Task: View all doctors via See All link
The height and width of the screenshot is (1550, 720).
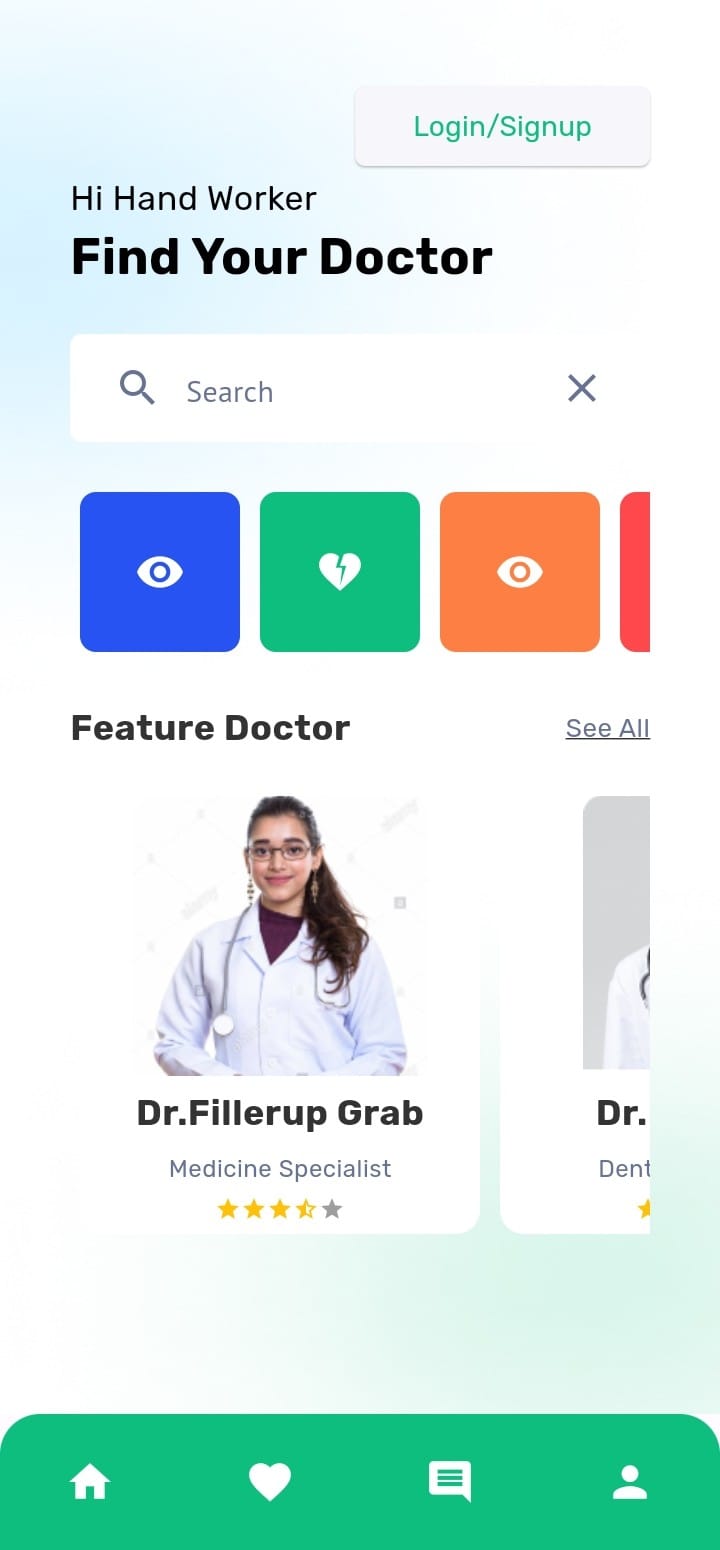Action: click(x=607, y=728)
